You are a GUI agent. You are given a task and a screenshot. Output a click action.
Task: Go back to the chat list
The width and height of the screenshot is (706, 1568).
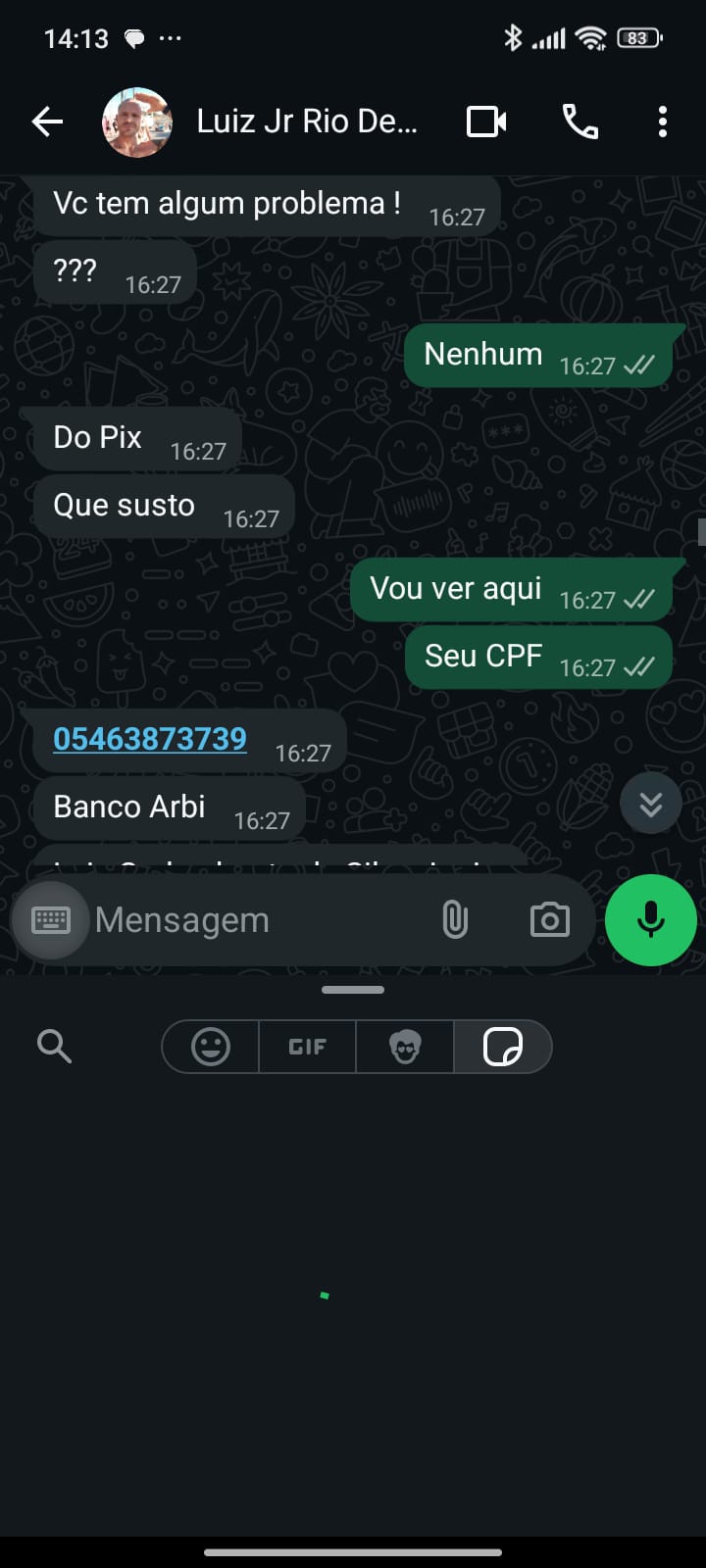[x=47, y=122]
